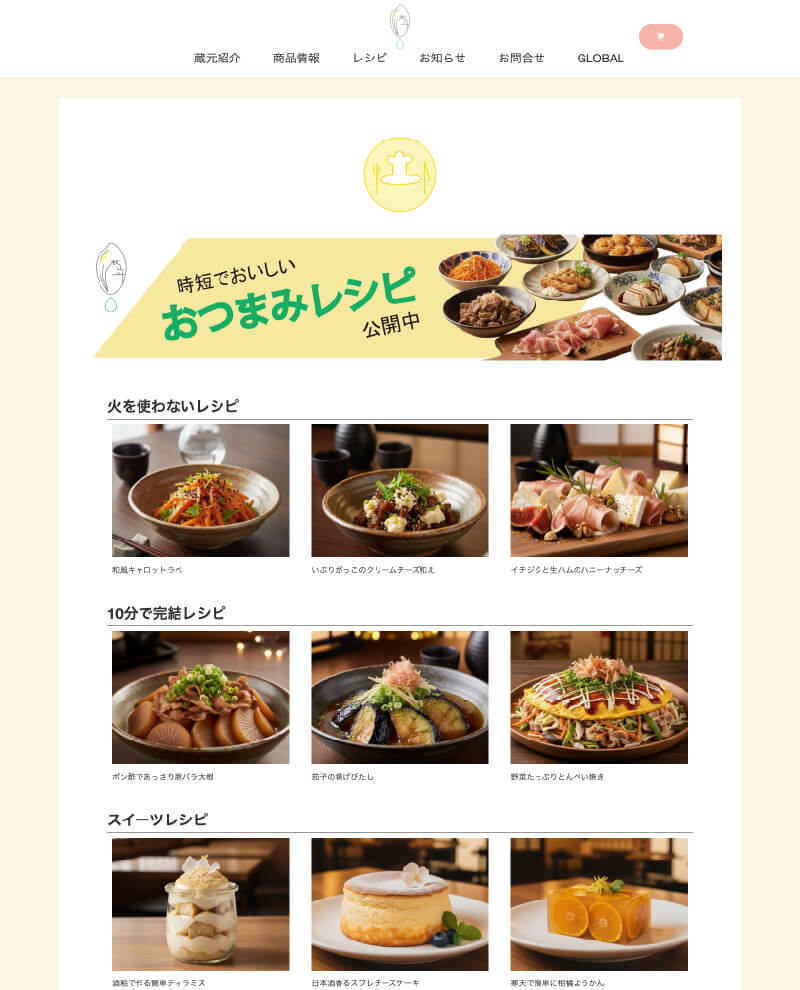
Task: Select the レシピ navigation link
Action: point(369,58)
